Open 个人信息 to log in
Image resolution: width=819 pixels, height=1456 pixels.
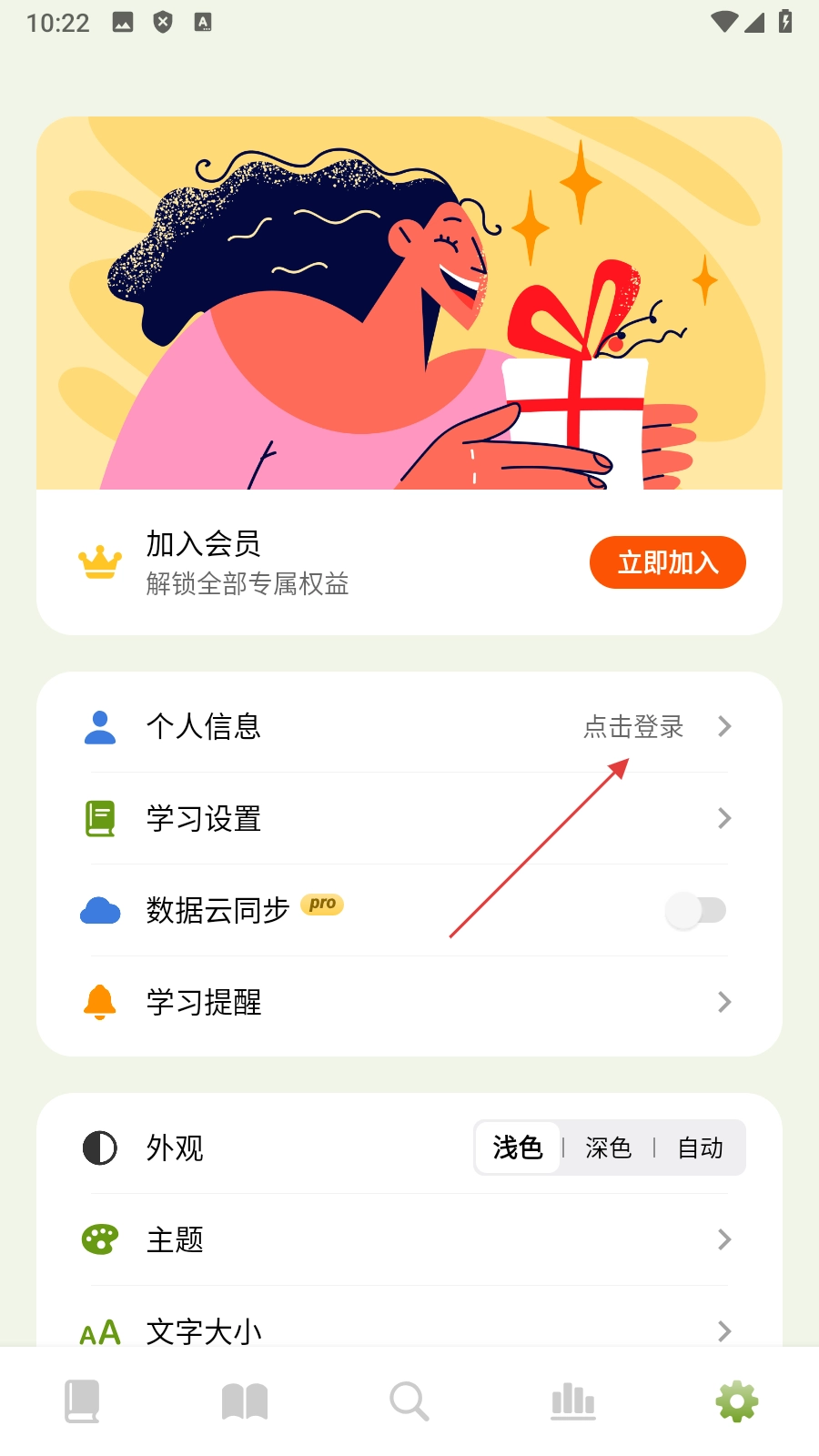pos(409,726)
